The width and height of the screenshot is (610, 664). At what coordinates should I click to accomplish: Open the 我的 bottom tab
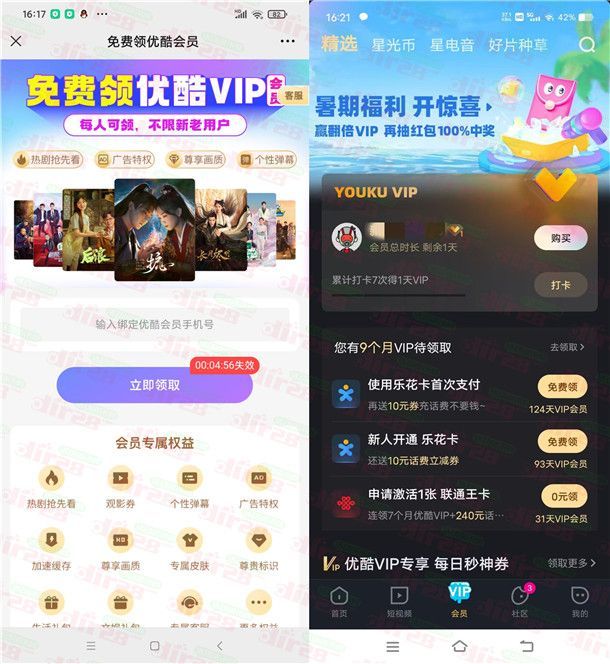[x=579, y=603]
